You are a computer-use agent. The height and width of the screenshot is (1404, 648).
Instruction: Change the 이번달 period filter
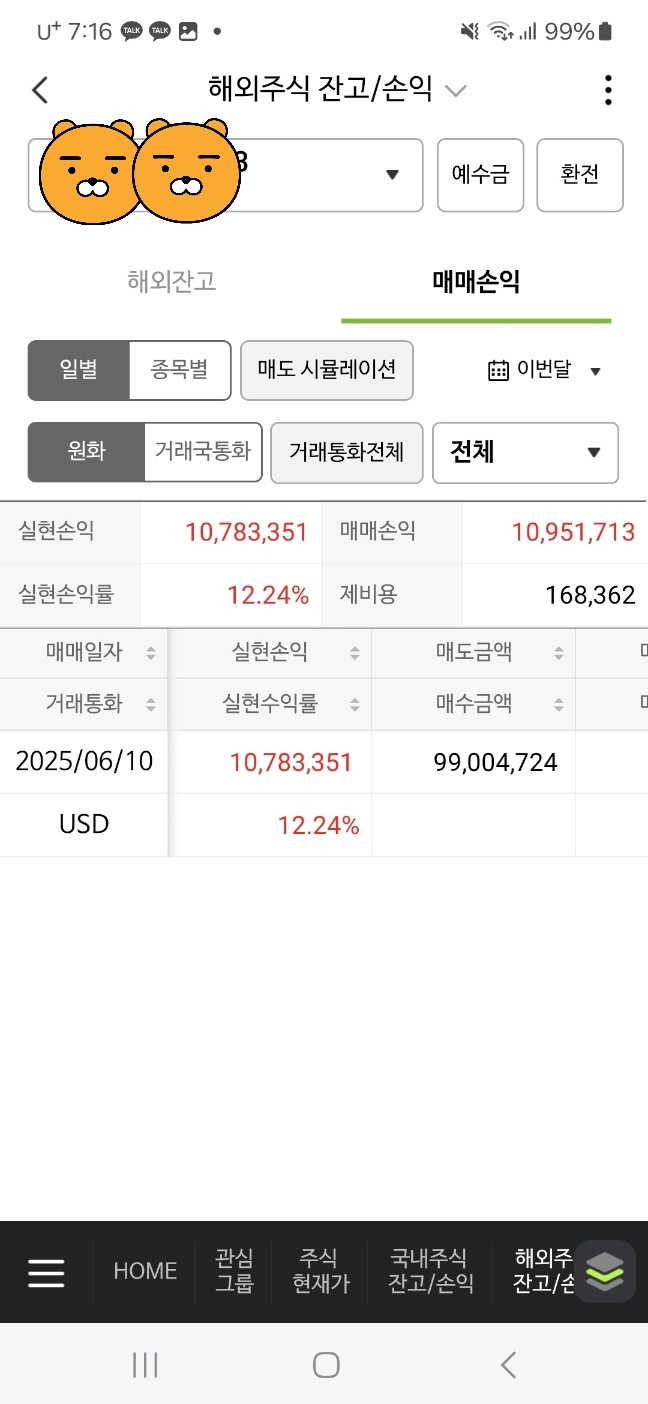click(x=544, y=371)
